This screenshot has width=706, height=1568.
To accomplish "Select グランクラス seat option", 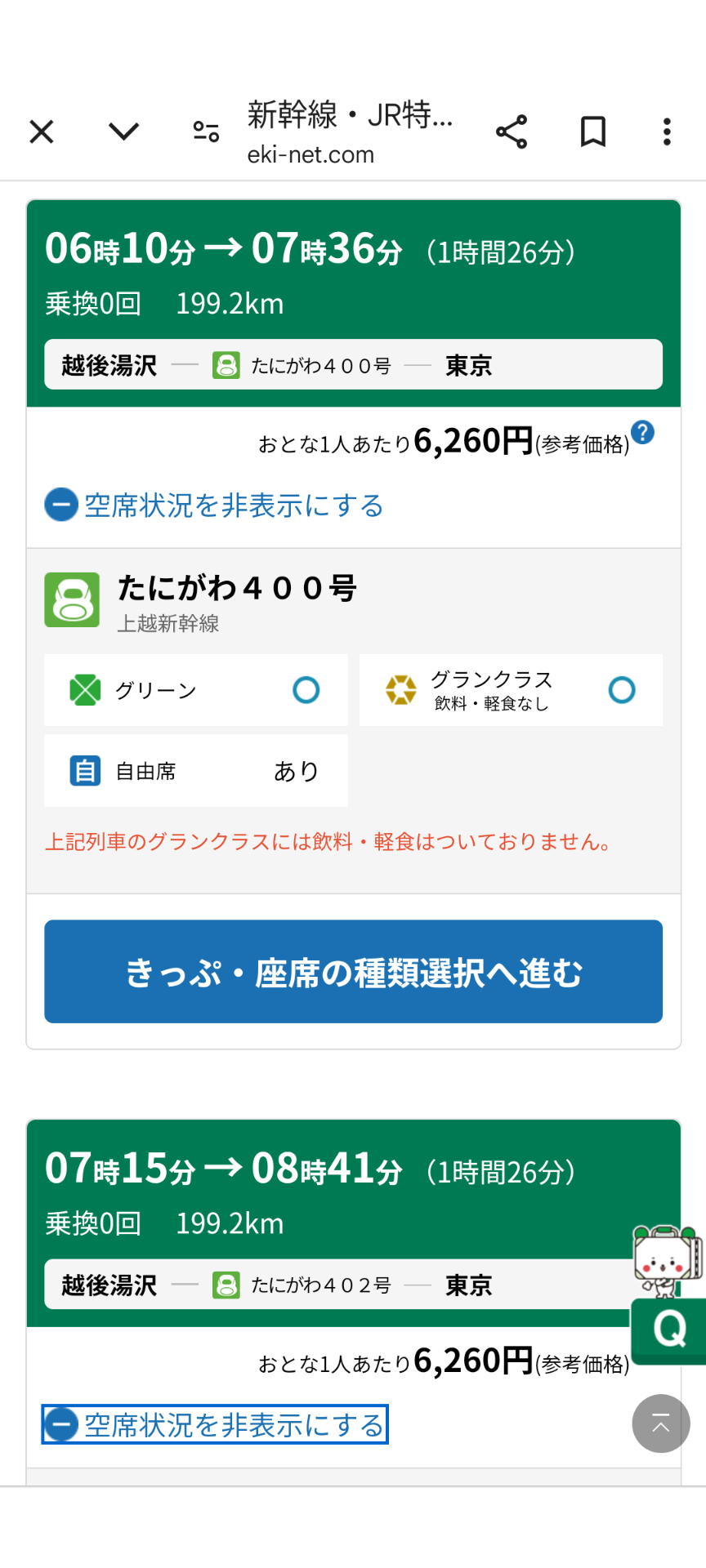I will point(512,690).
